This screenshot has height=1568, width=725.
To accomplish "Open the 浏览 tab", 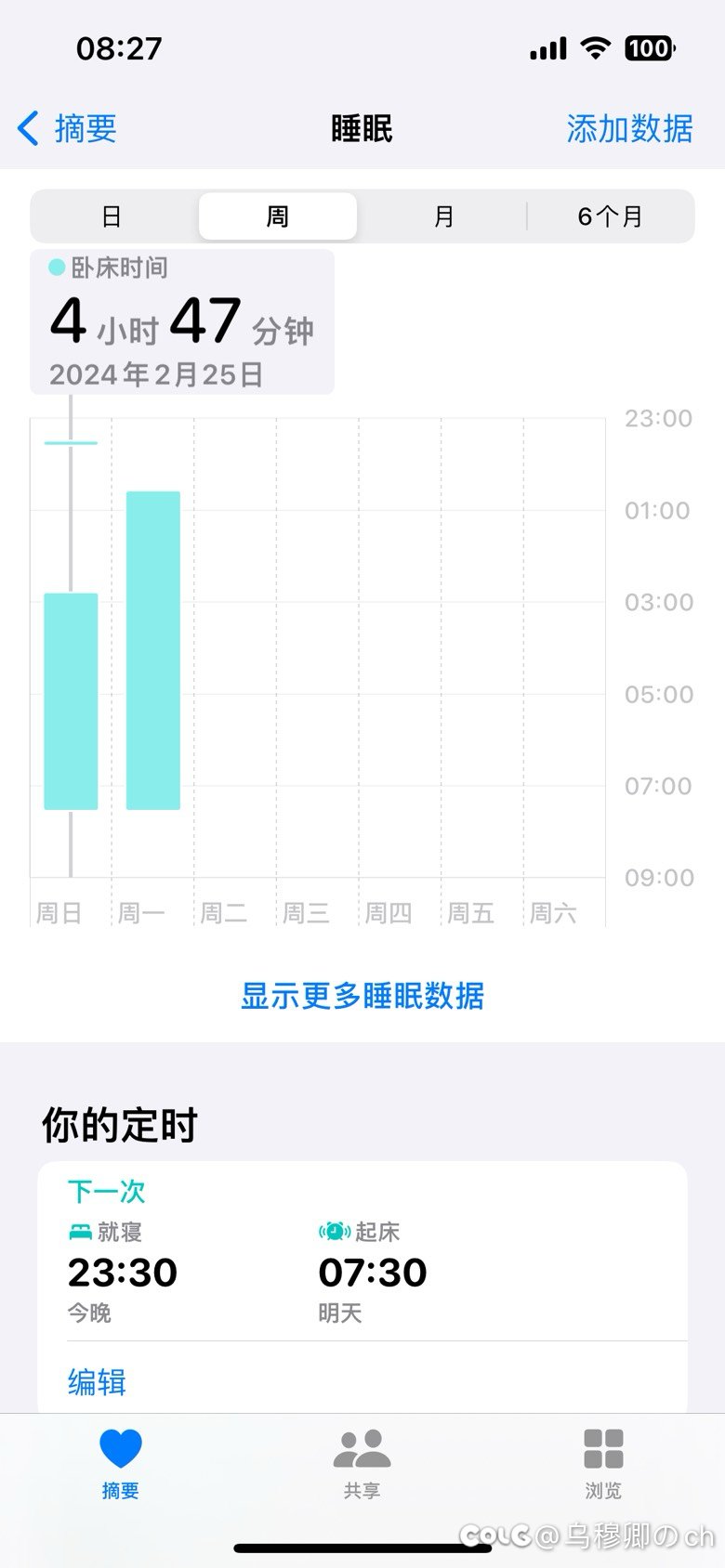I will [603, 1463].
